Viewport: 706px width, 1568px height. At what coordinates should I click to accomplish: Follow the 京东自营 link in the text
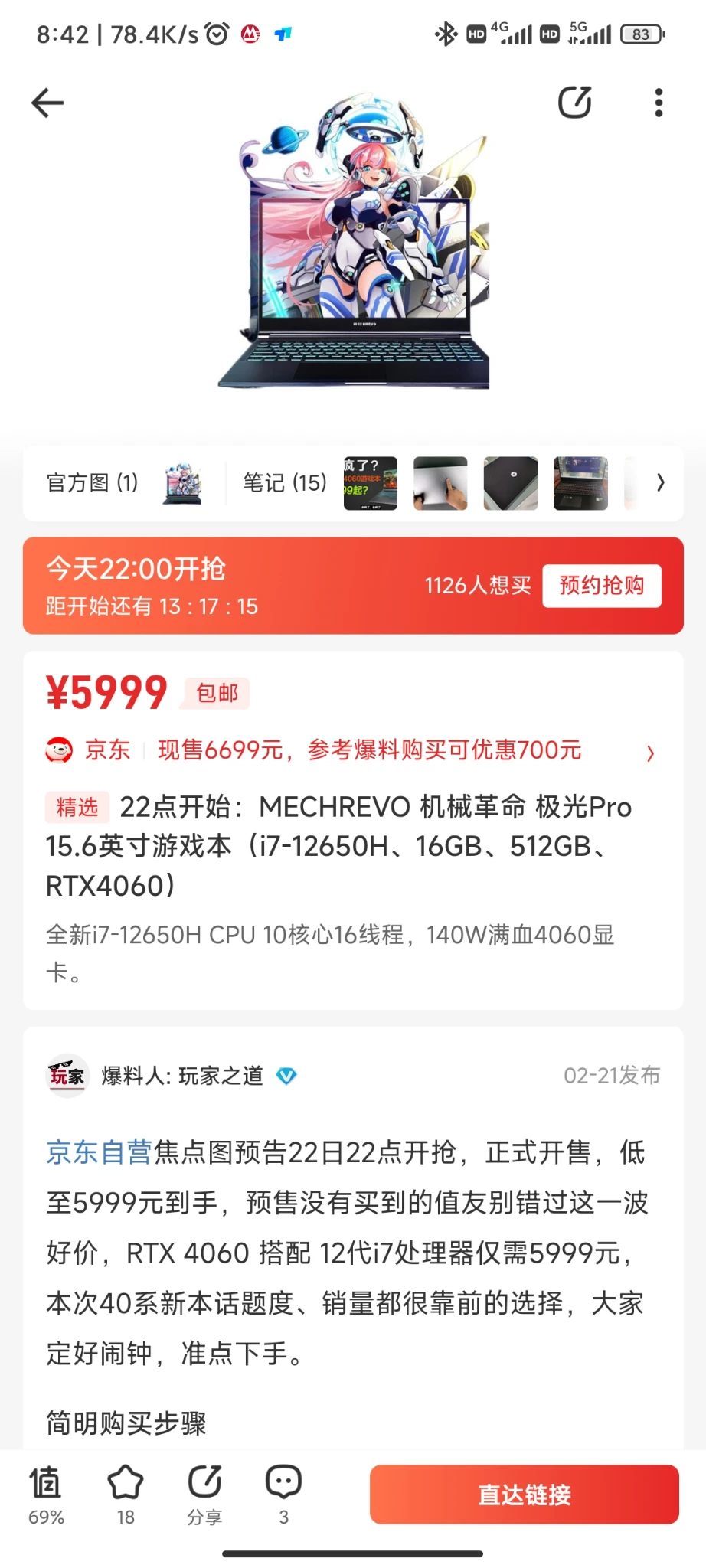point(99,1152)
